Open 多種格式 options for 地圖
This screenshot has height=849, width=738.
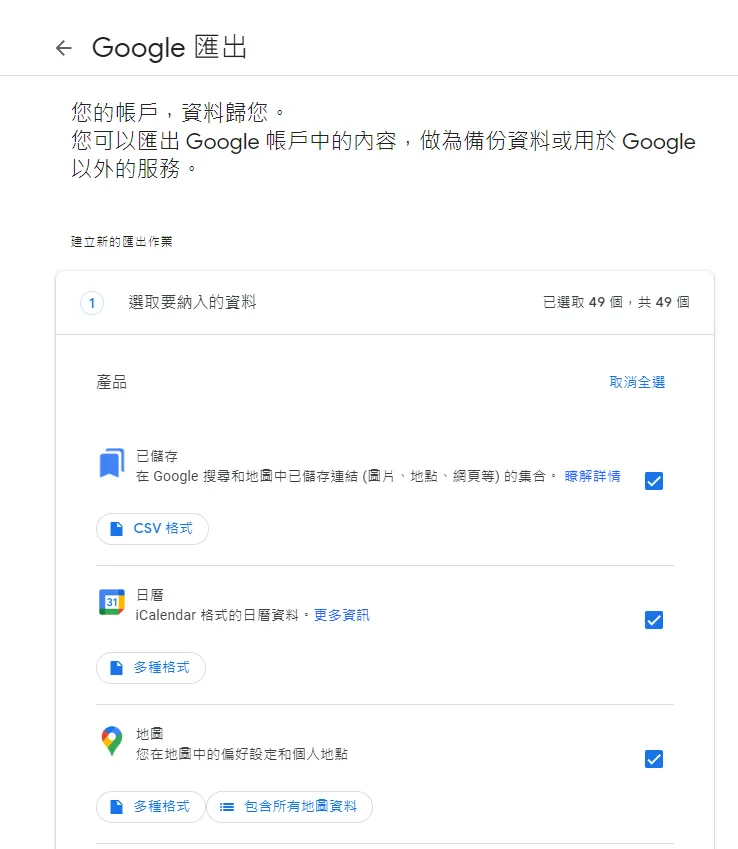click(150, 806)
